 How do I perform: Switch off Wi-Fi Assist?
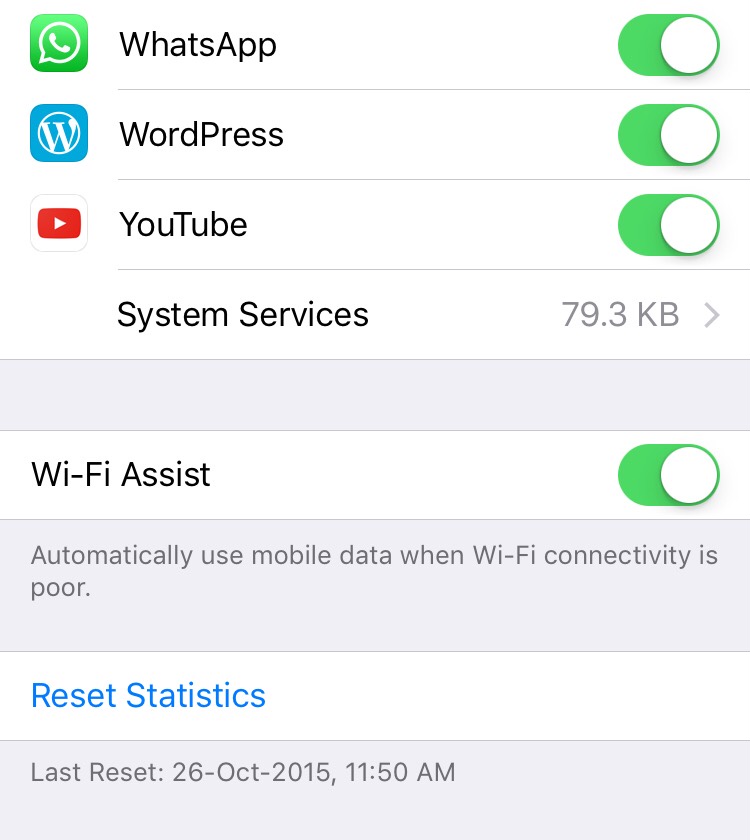pyautogui.click(x=668, y=474)
